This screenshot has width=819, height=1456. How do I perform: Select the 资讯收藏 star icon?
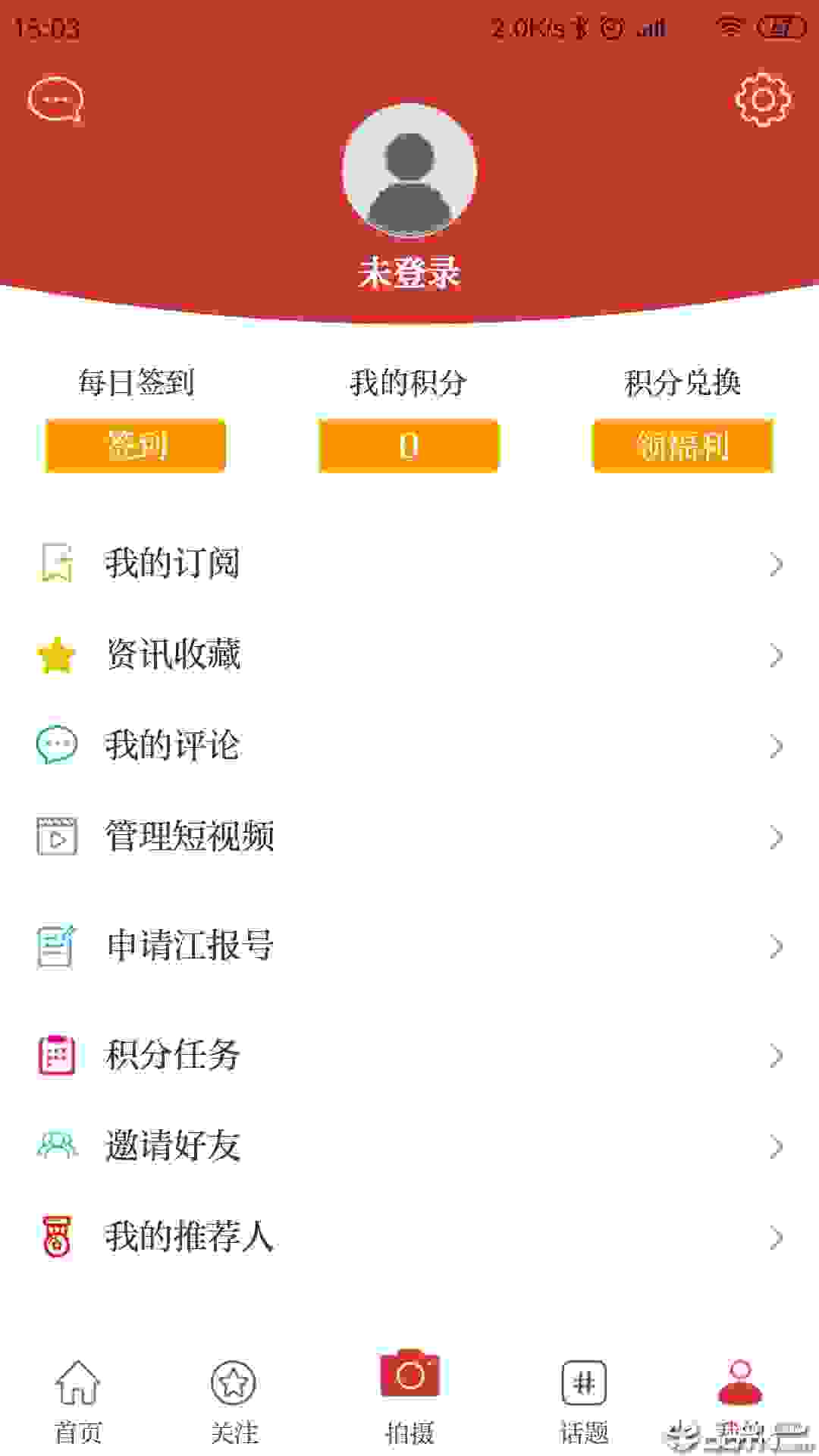point(56,654)
